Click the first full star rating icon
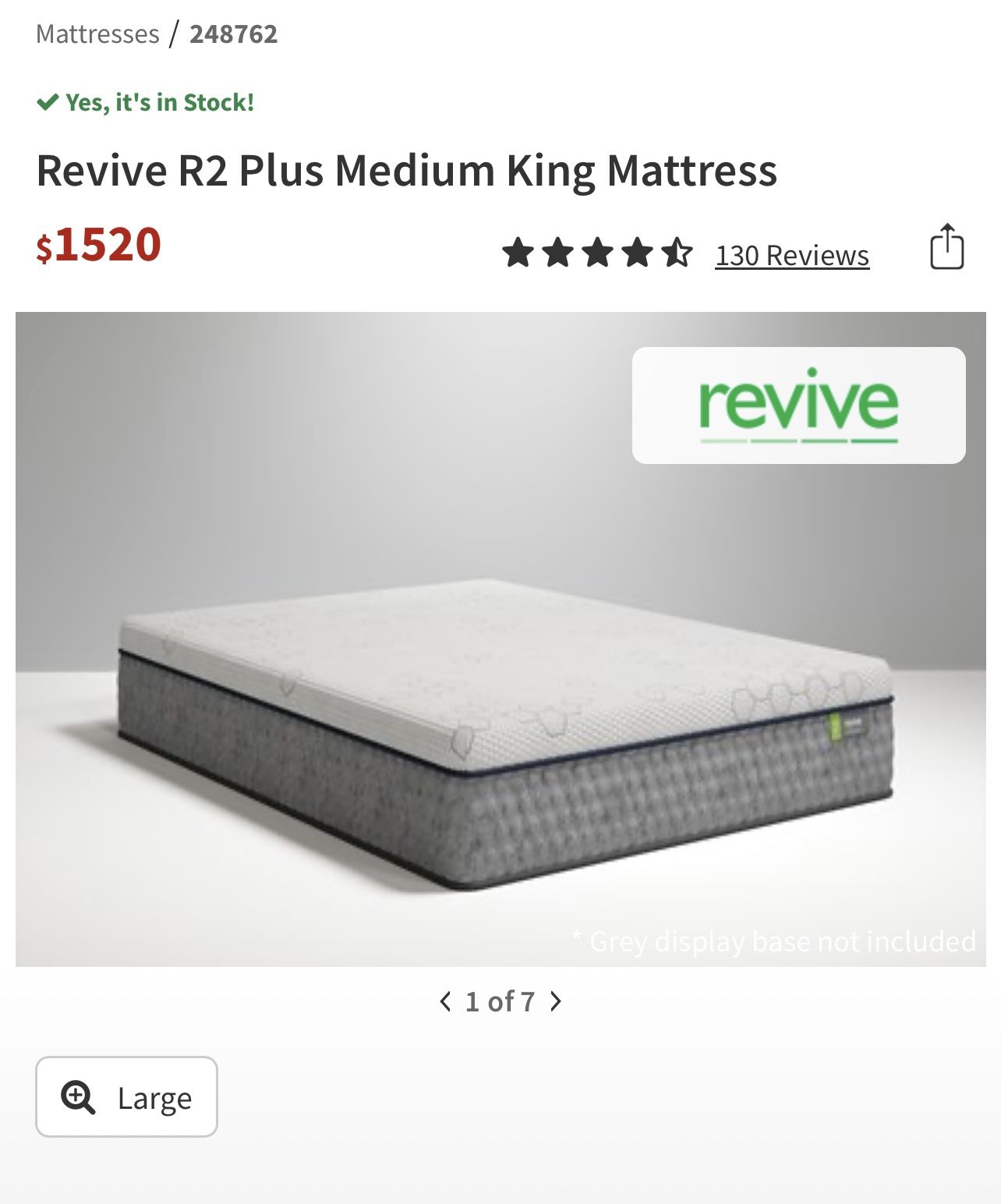This screenshot has width=1001, height=1204. pyautogui.click(x=518, y=252)
